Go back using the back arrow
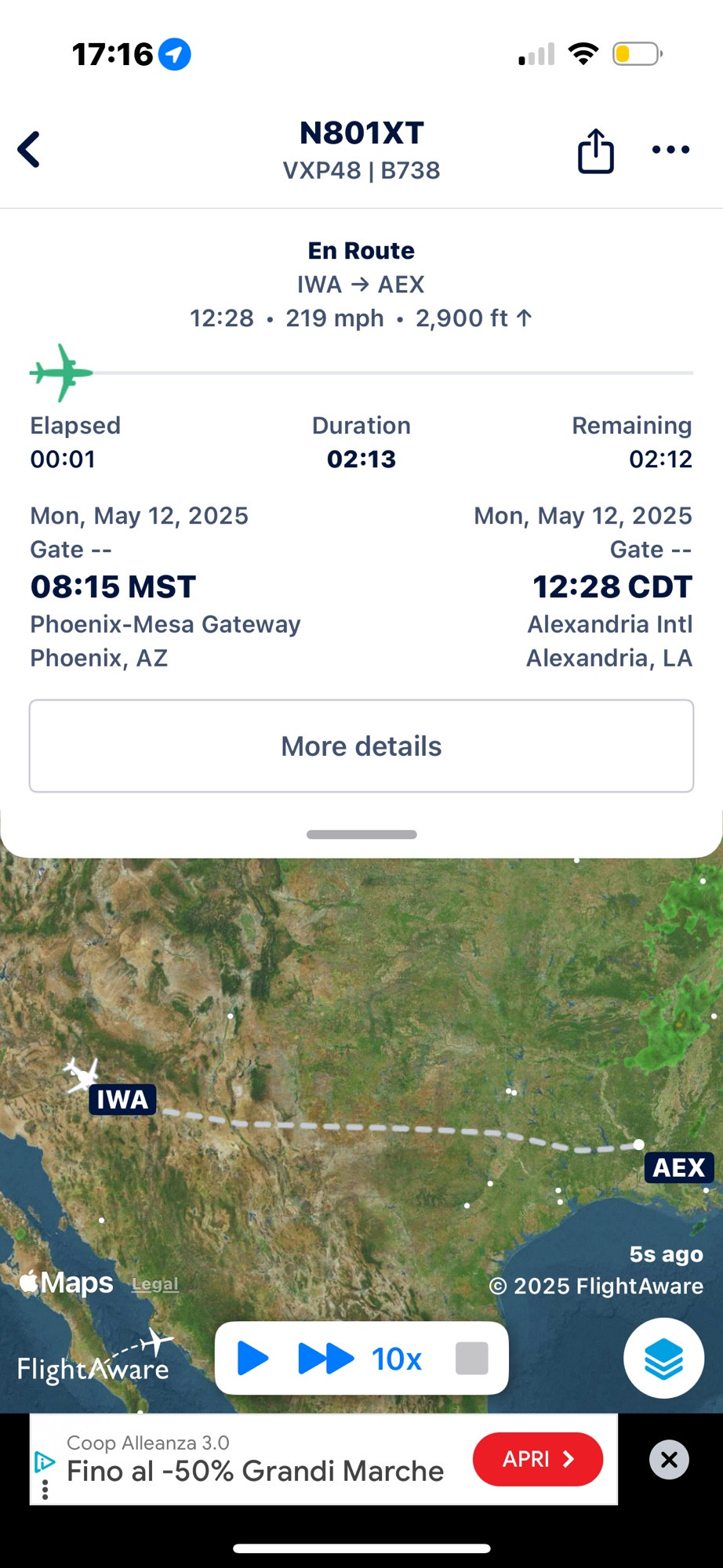 coord(30,150)
